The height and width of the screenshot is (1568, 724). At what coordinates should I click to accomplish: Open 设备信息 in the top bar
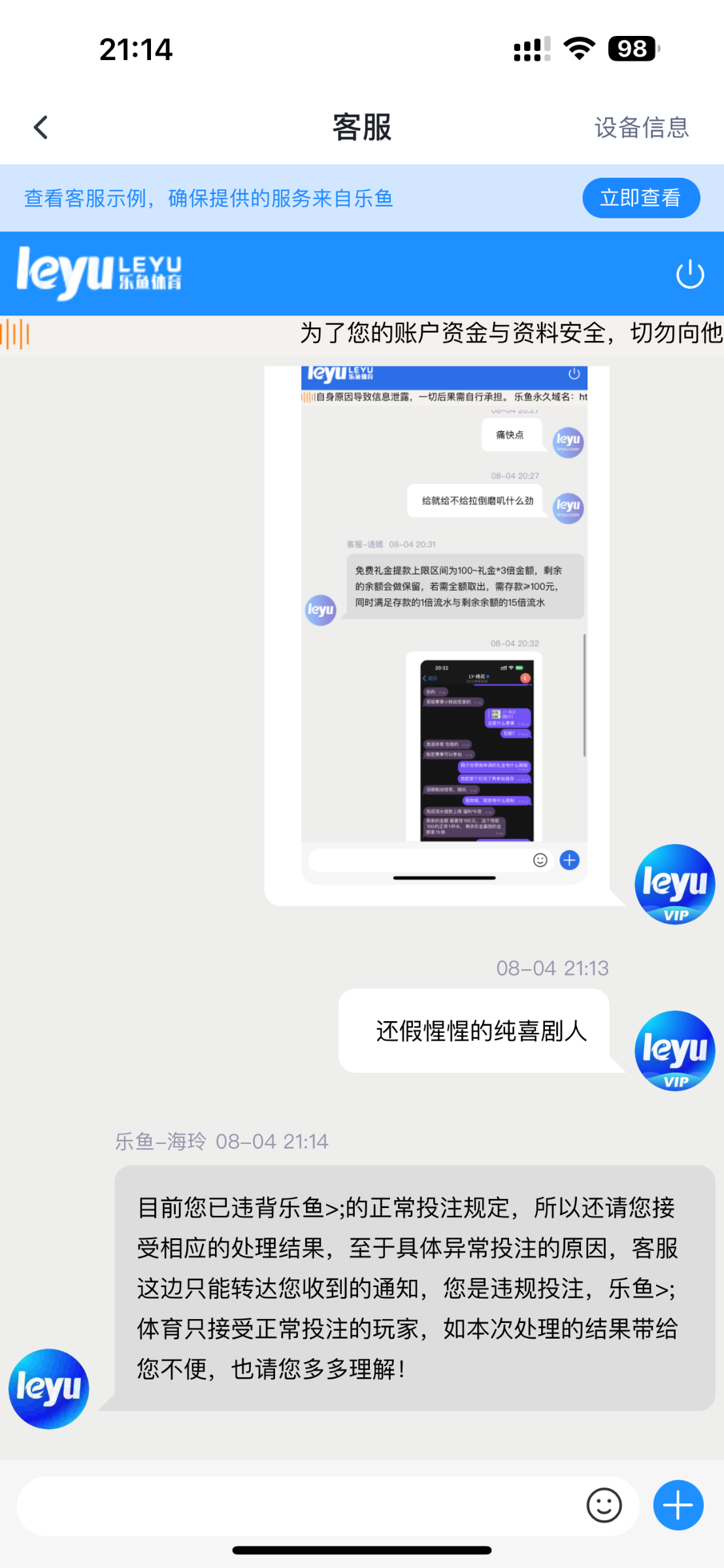tap(641, 127)
